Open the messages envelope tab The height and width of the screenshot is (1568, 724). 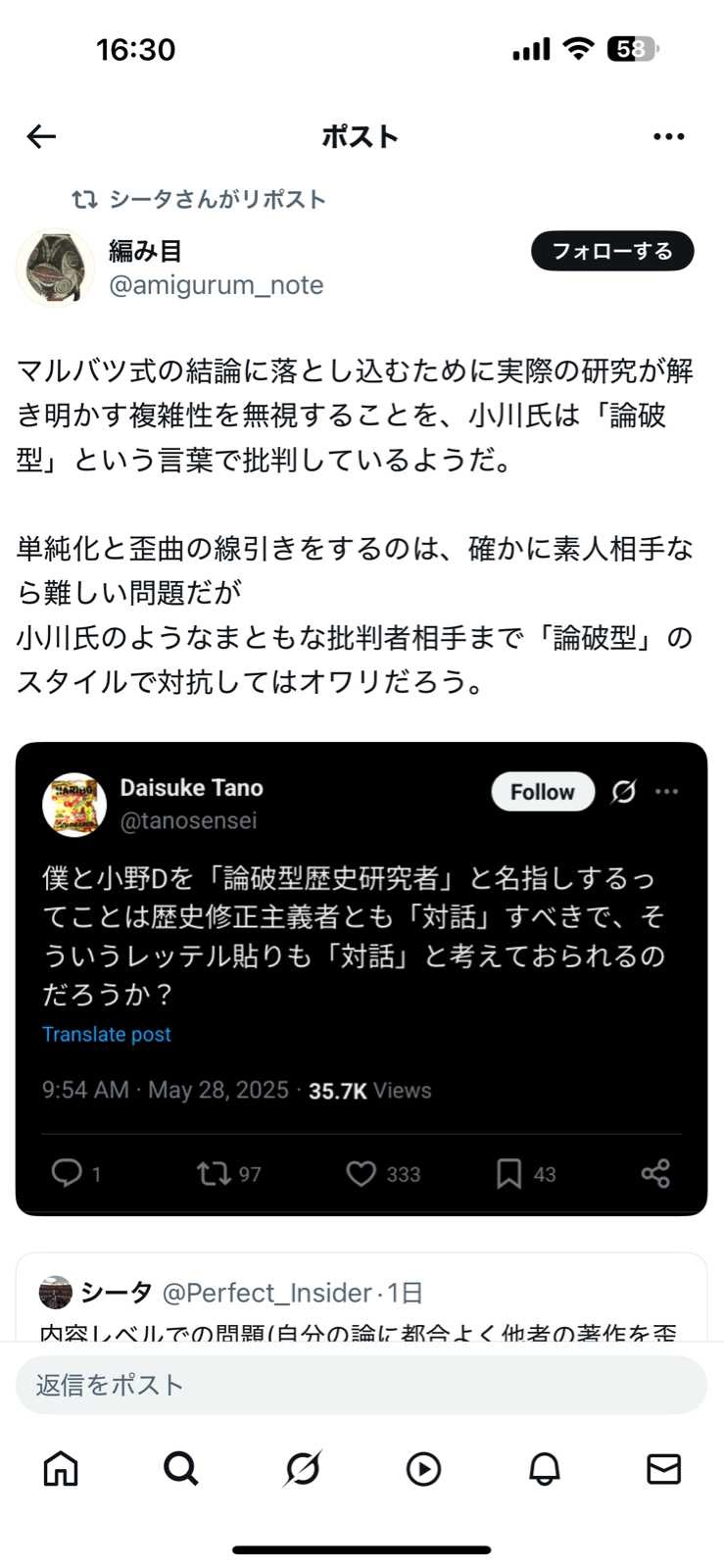pos(664,1468)
